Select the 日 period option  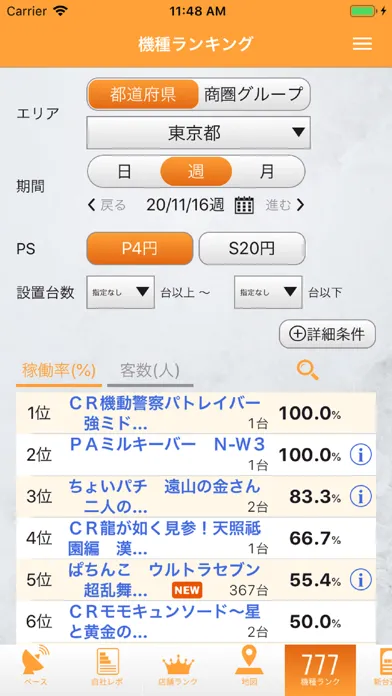point(124,171)
